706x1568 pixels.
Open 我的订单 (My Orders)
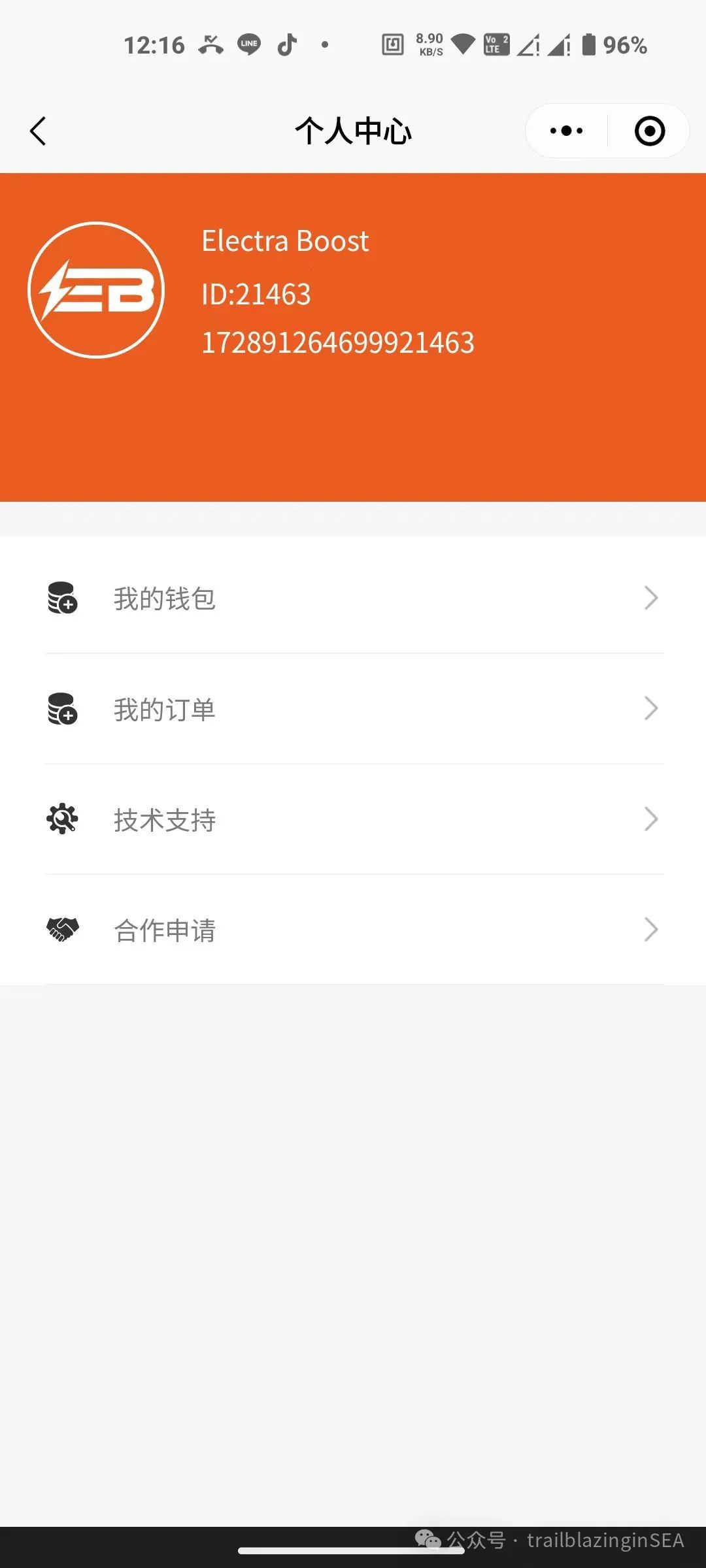tap(353, 709)
